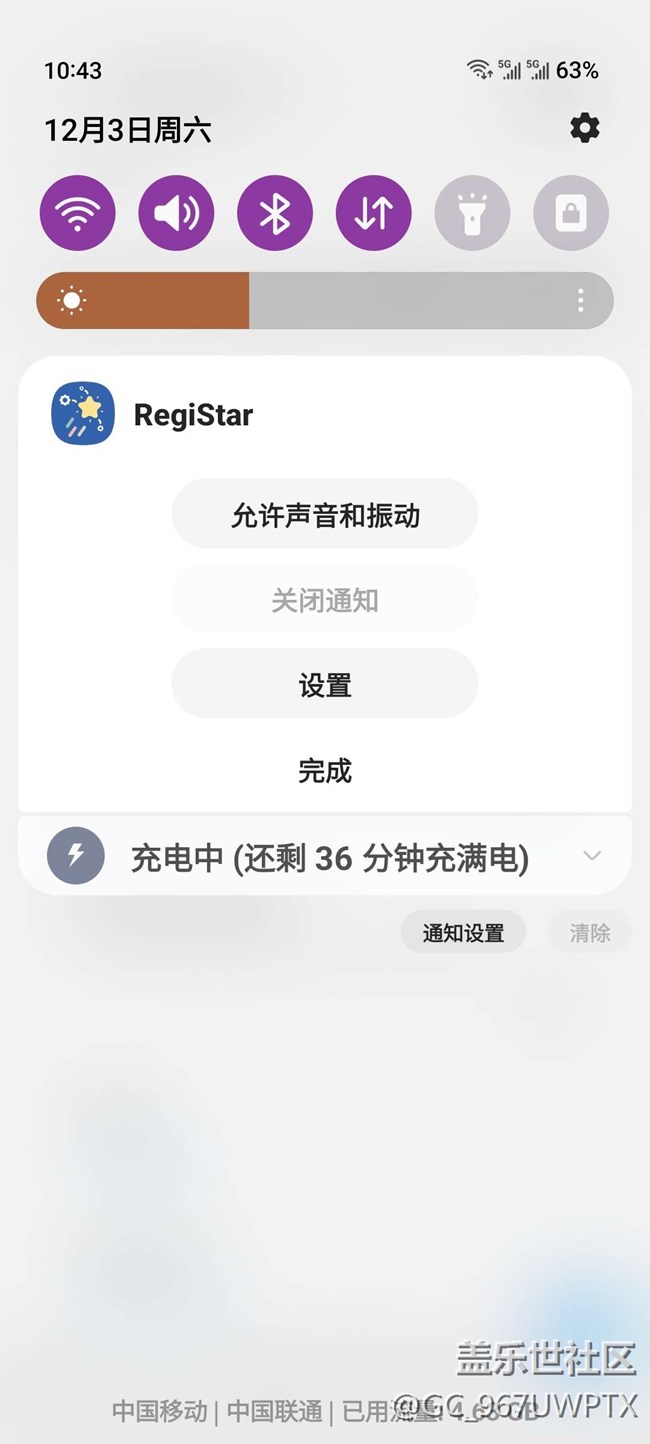Tap 清除 to clear notifications
Screen dimensions: 650x1444
pyautogui.click(x=589, y=932)
